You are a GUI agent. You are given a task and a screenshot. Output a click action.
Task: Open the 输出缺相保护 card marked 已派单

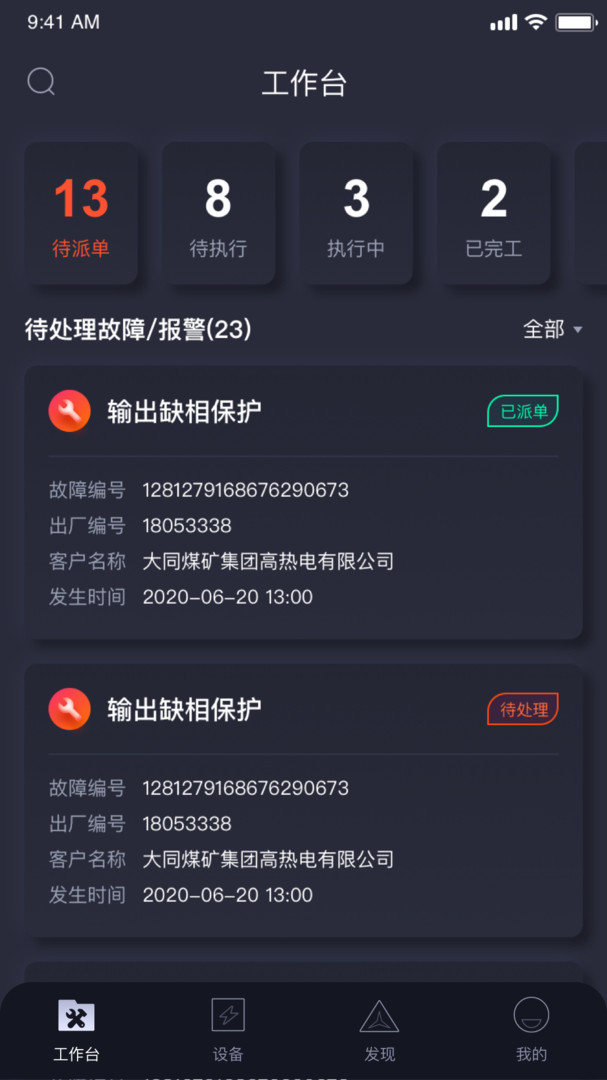click(304, 502)
